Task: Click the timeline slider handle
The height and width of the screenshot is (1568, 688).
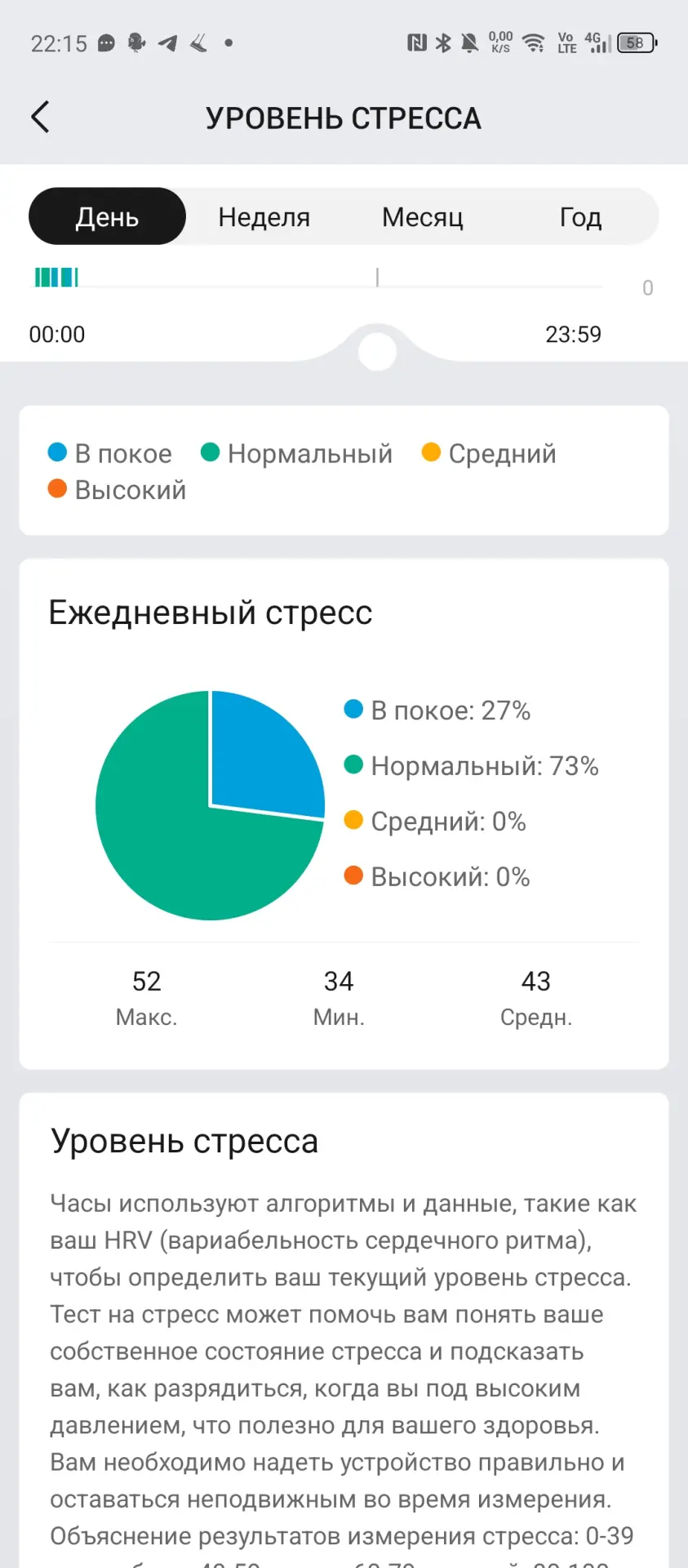Action: point(377,350)
